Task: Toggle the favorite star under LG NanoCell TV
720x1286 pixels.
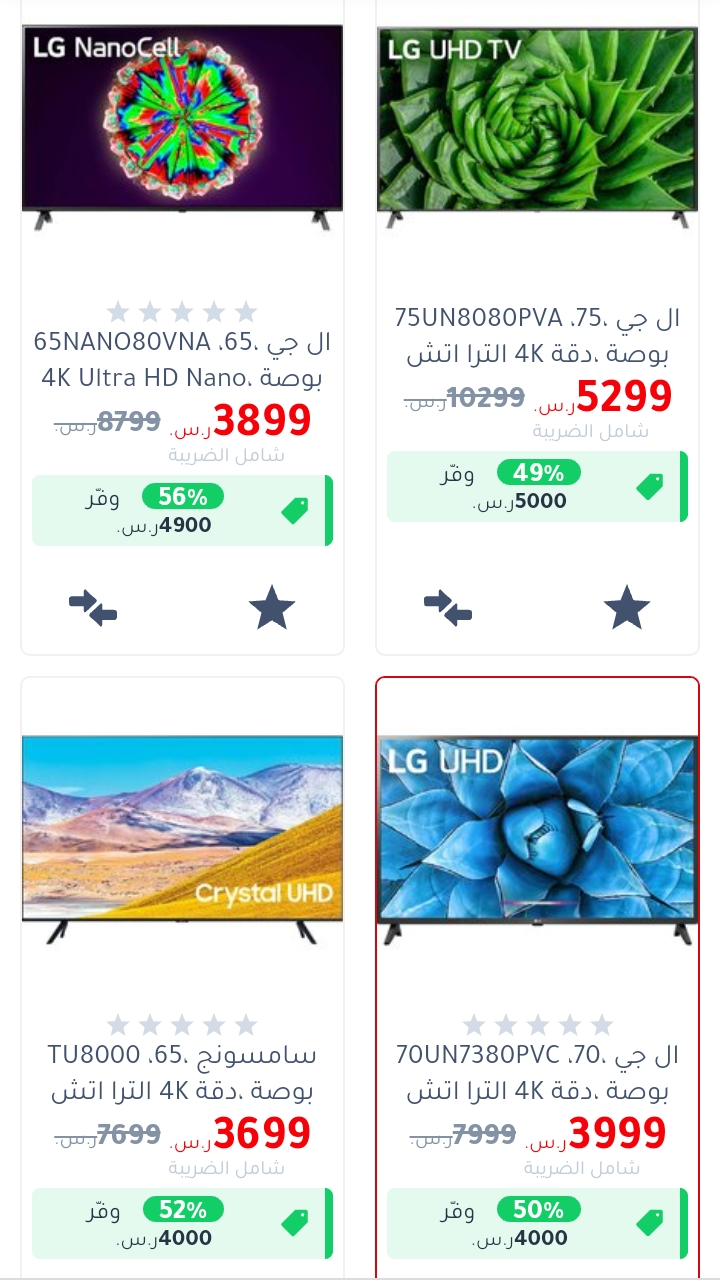Action: (x=271, y=606)
